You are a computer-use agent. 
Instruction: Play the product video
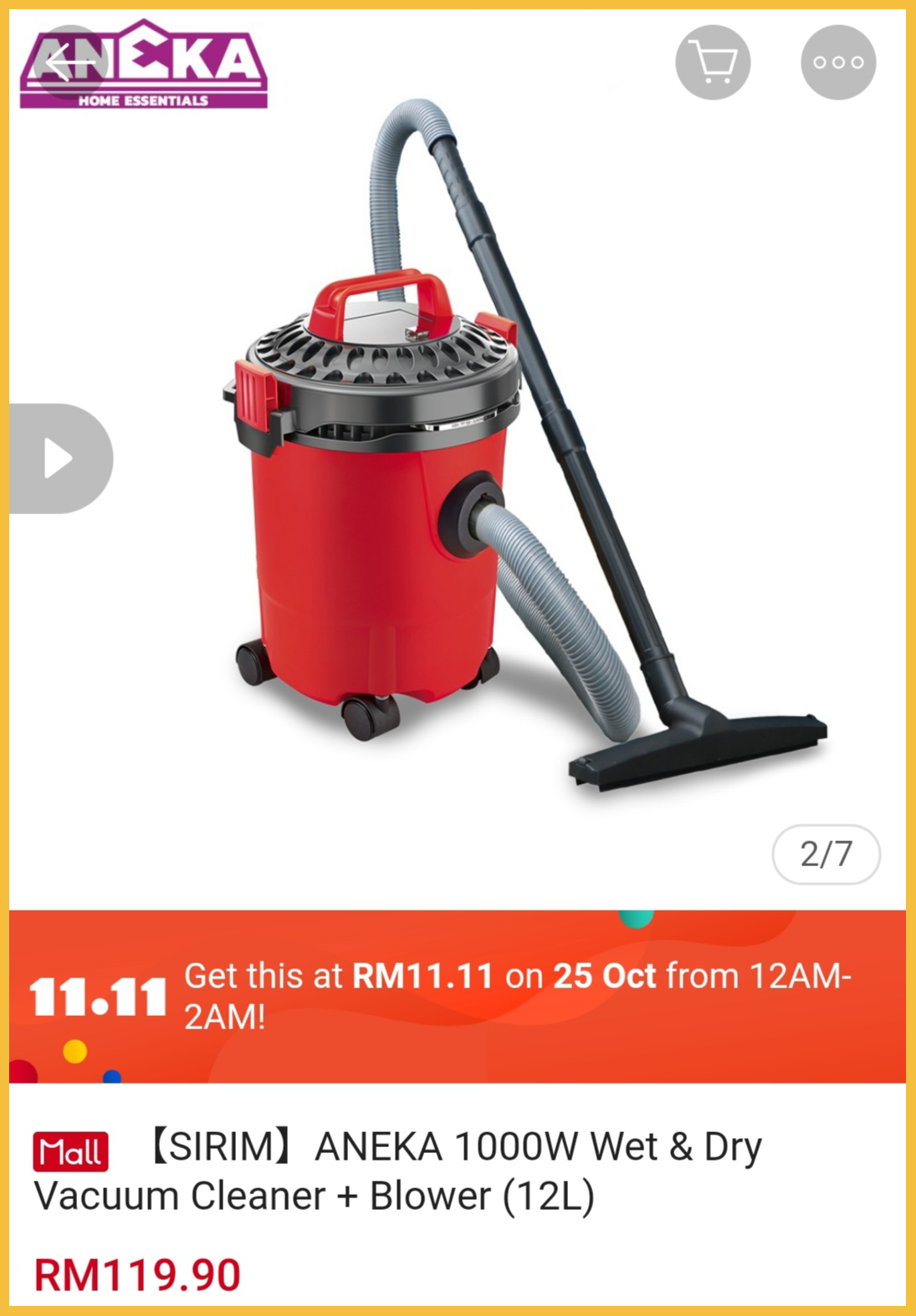point(59,458)
